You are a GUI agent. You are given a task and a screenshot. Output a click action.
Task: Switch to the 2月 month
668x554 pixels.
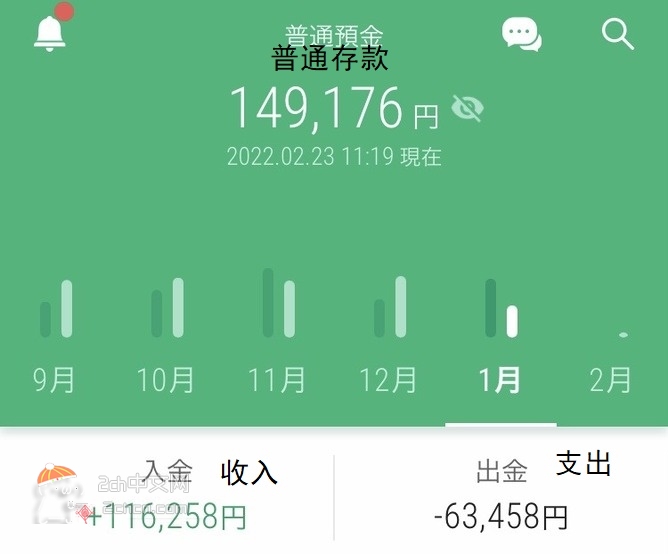[x=611, y=380]
